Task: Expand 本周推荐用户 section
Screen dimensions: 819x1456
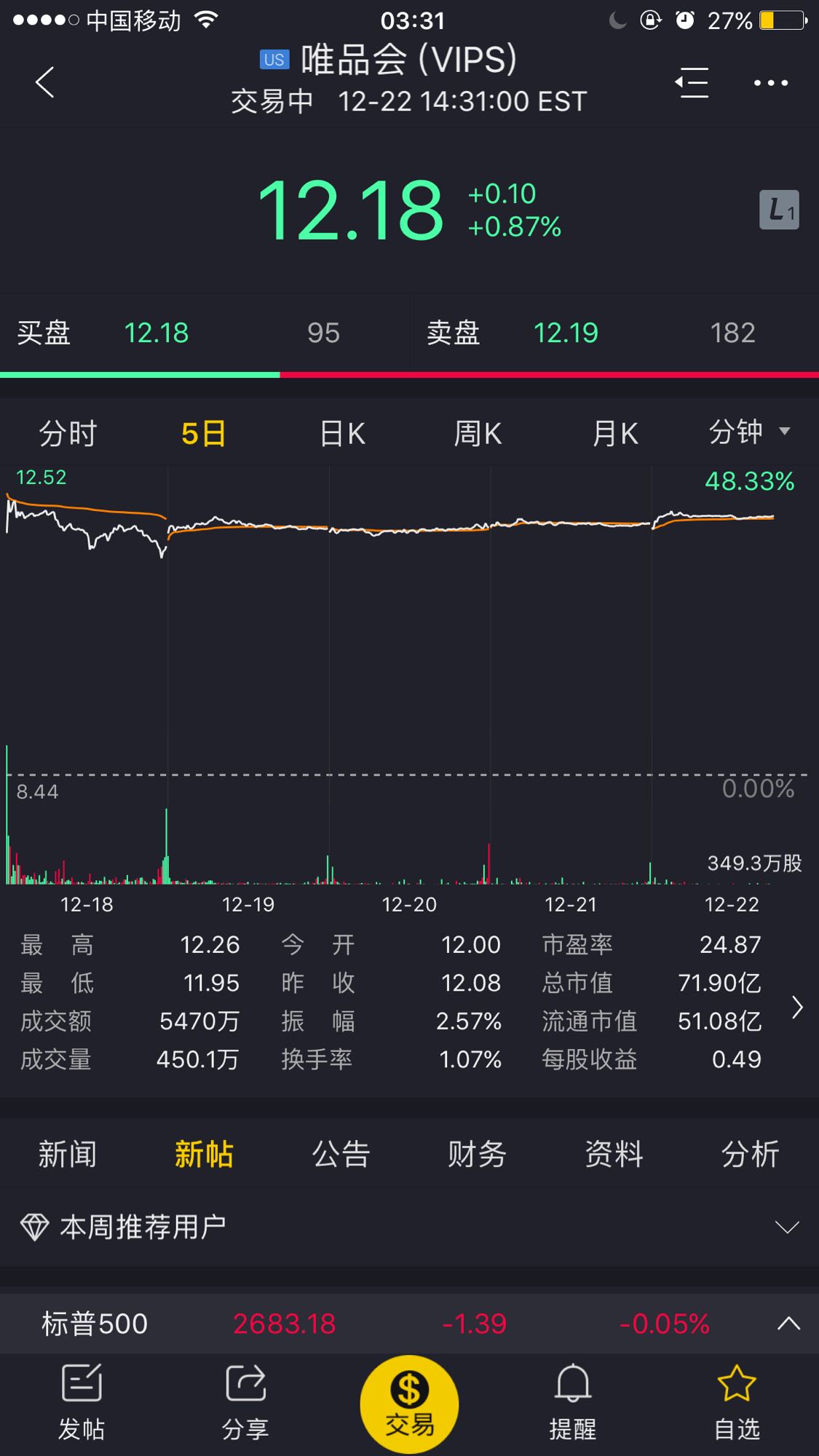Action: point(409,1227)
